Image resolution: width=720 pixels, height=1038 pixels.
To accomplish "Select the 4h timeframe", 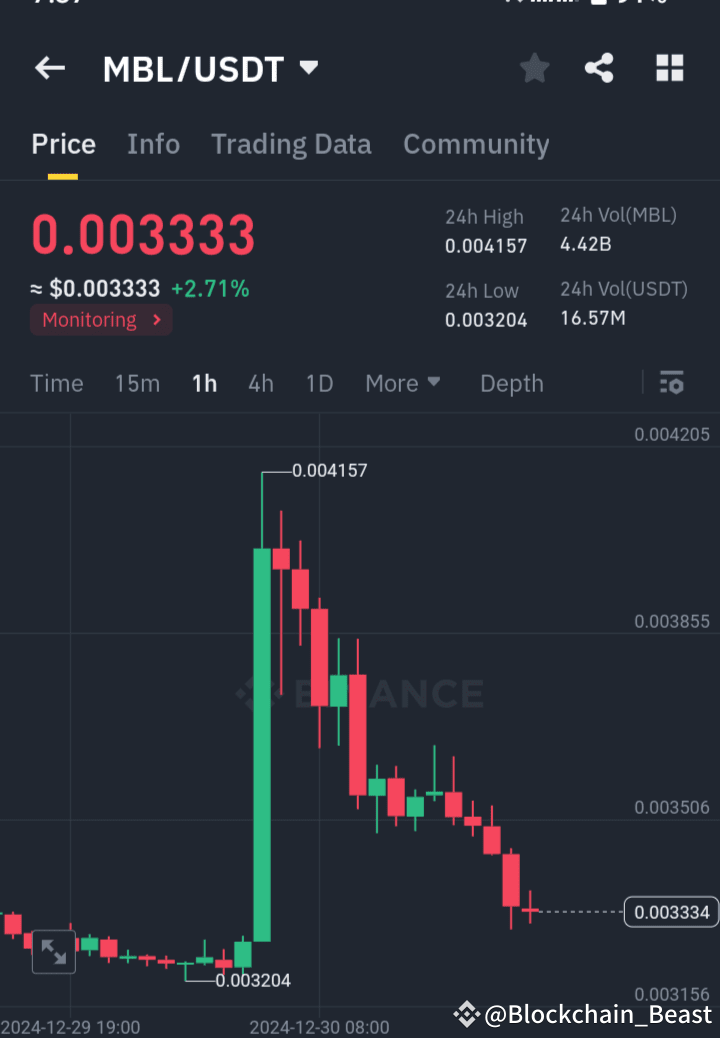I will click(x=260, y=383).
